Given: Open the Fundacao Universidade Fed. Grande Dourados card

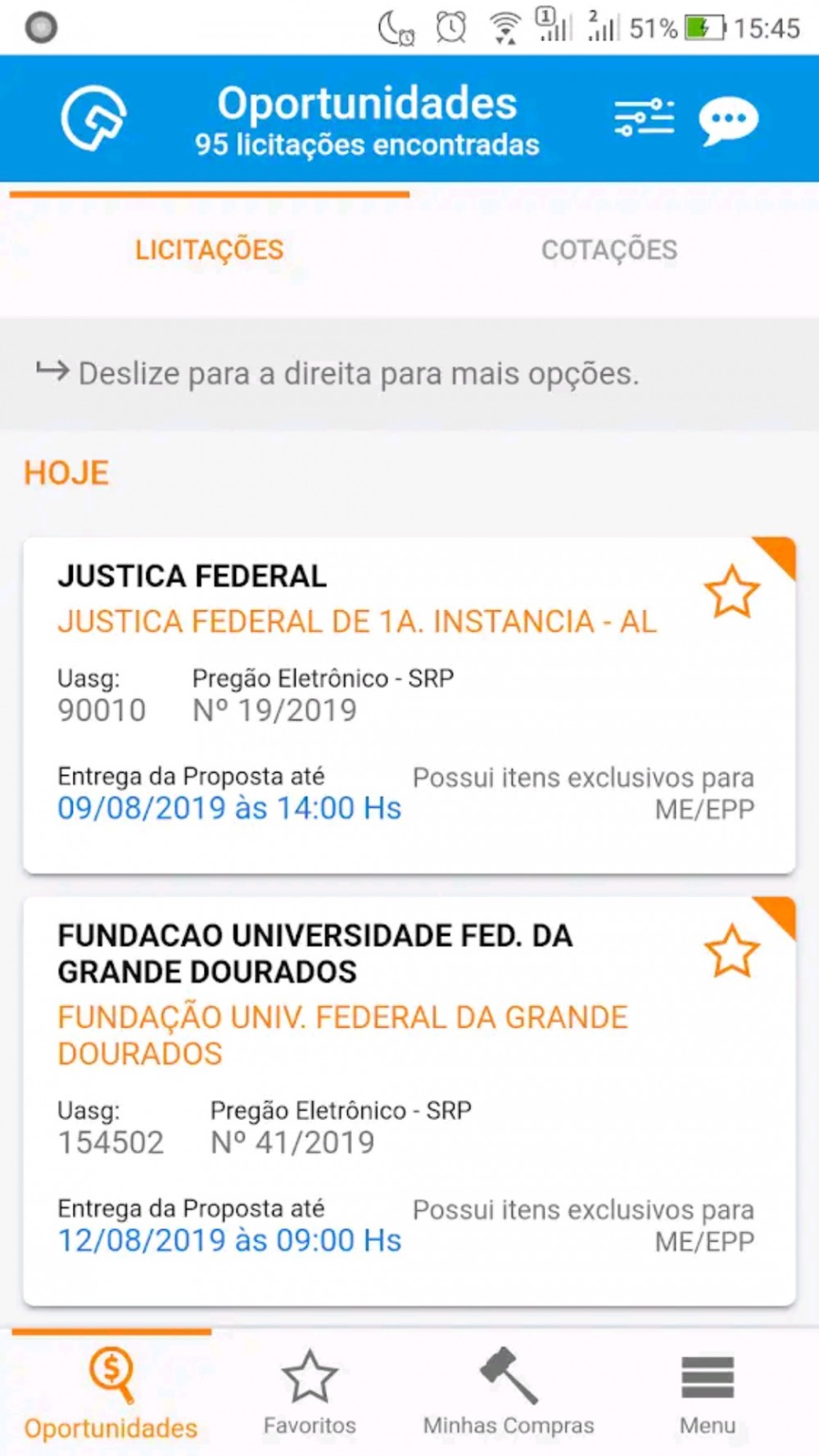Looking at the screenshot, I should [409, 1101].
